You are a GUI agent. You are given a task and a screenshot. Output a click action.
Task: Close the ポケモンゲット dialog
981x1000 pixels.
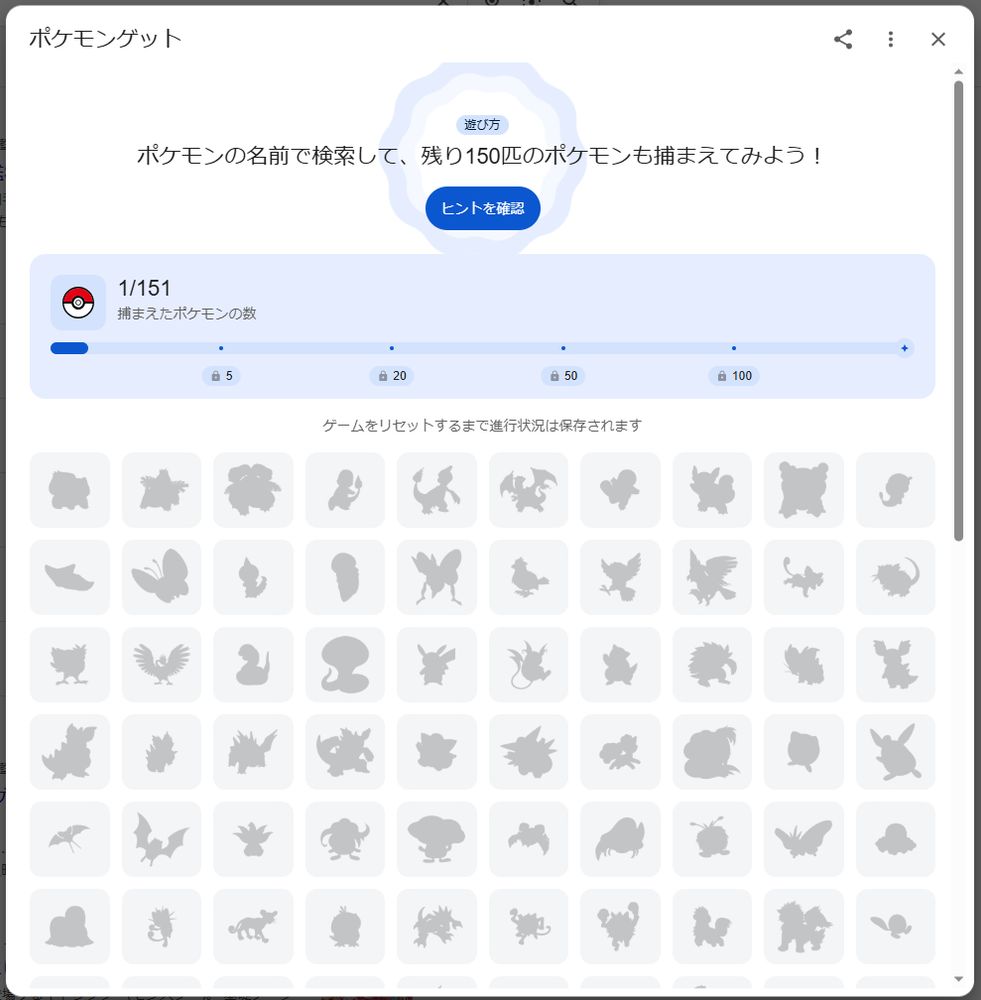tap(938, 40)
